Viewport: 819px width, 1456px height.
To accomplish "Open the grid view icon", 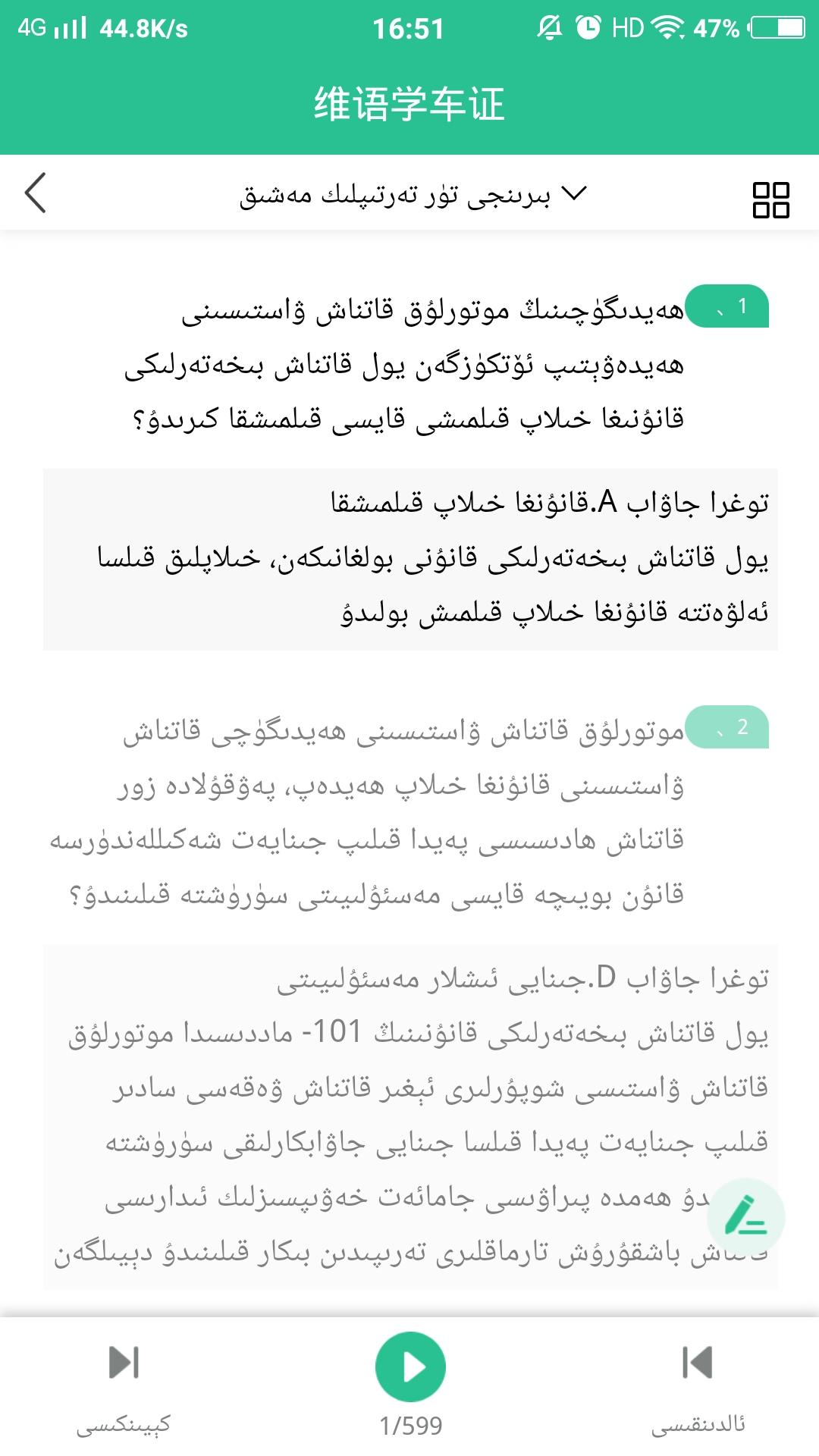I will pos(770,199).
